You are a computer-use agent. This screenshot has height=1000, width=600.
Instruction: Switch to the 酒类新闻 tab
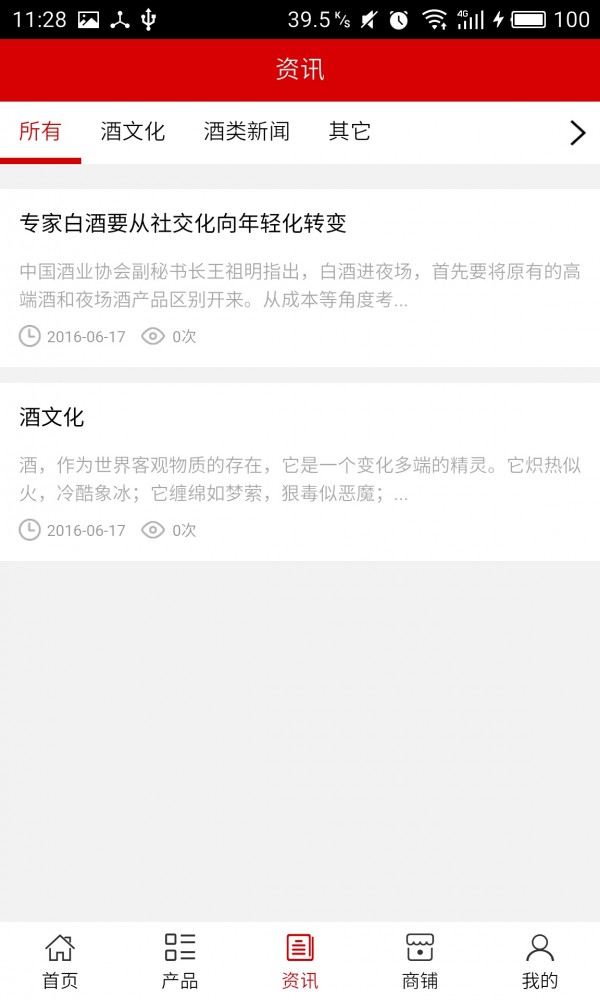point(246,132)
